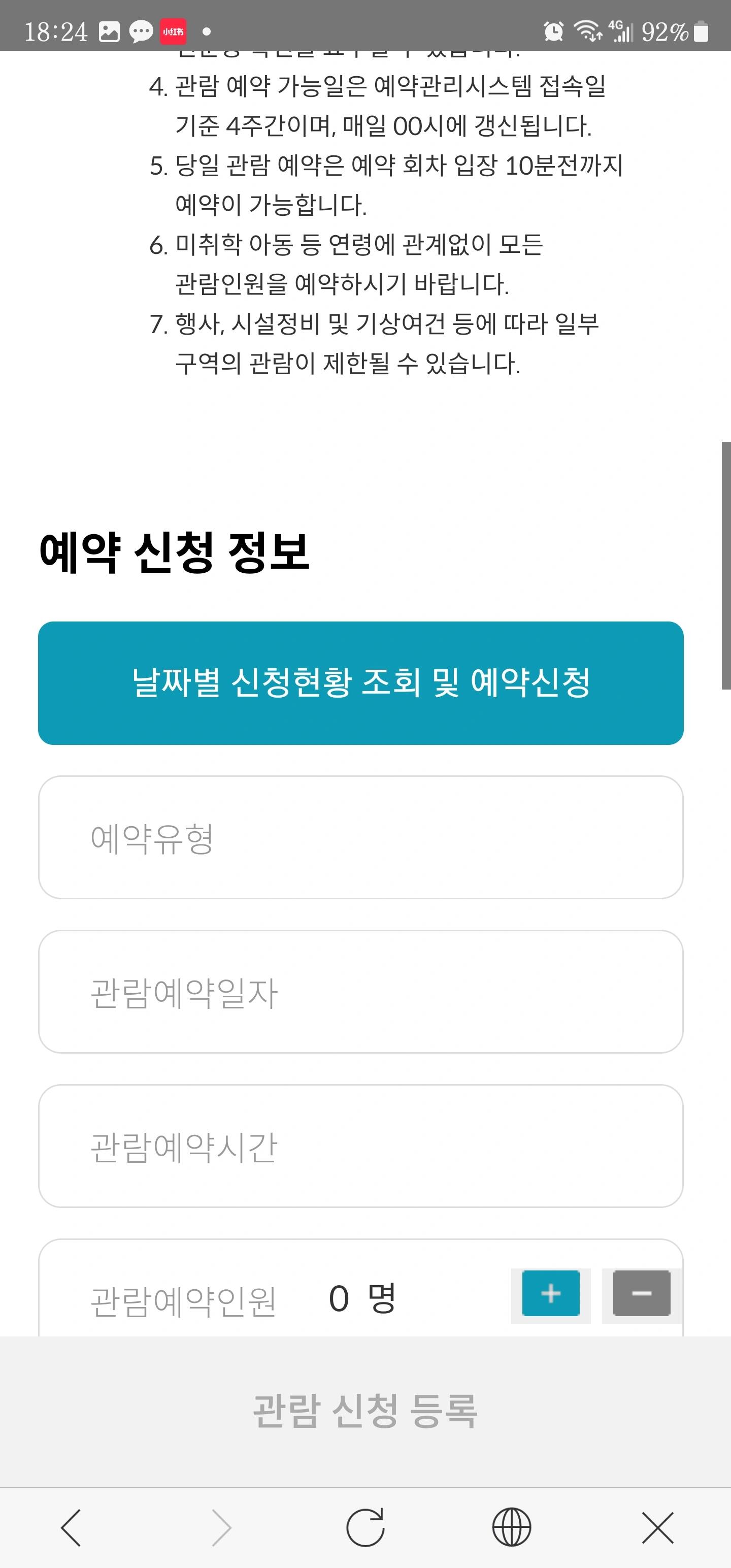Image resolution: width=731 pixels, height=1568 pixels.
Task: Go back to the previous page
Action: pos(71,1527)
